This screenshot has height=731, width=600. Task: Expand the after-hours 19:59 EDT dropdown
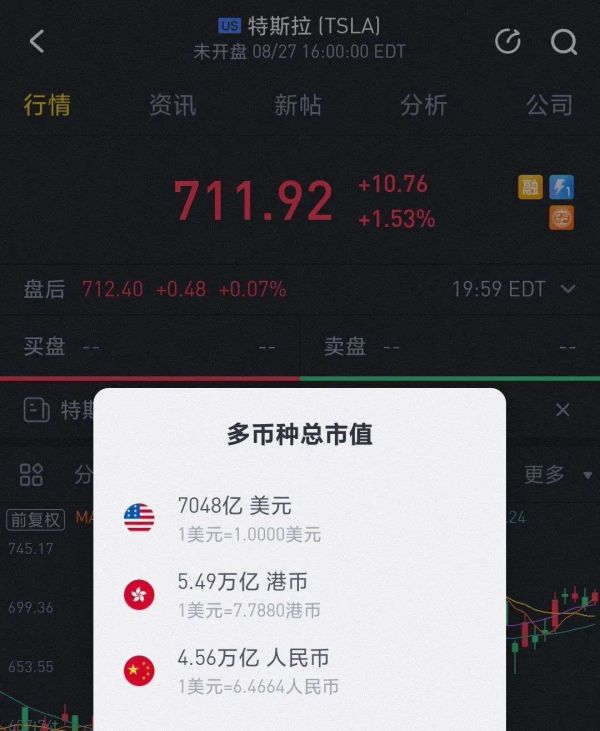(567, 289)
